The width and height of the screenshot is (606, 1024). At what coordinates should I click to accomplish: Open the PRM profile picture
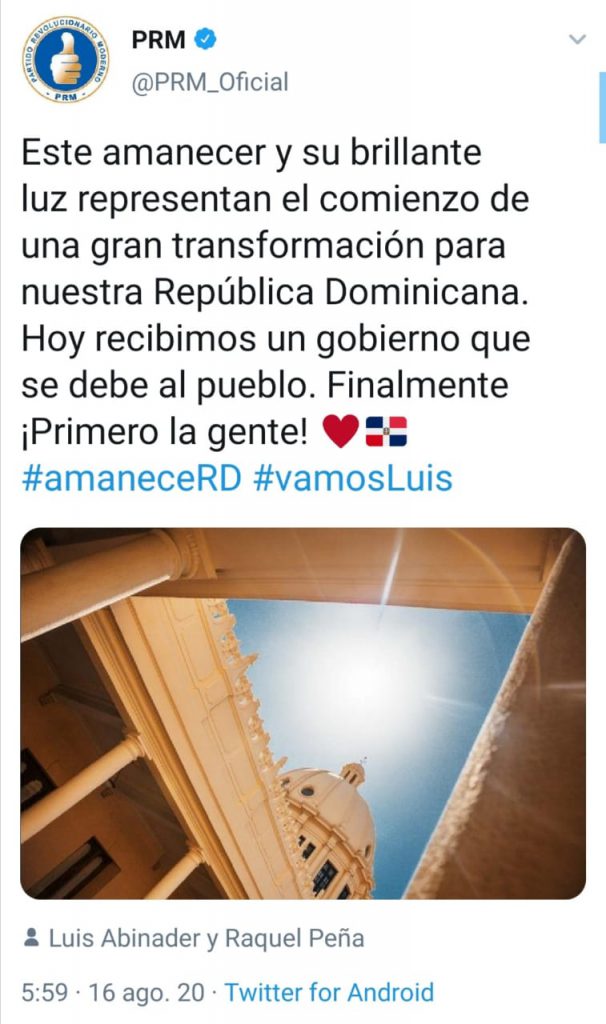point(67,59)
